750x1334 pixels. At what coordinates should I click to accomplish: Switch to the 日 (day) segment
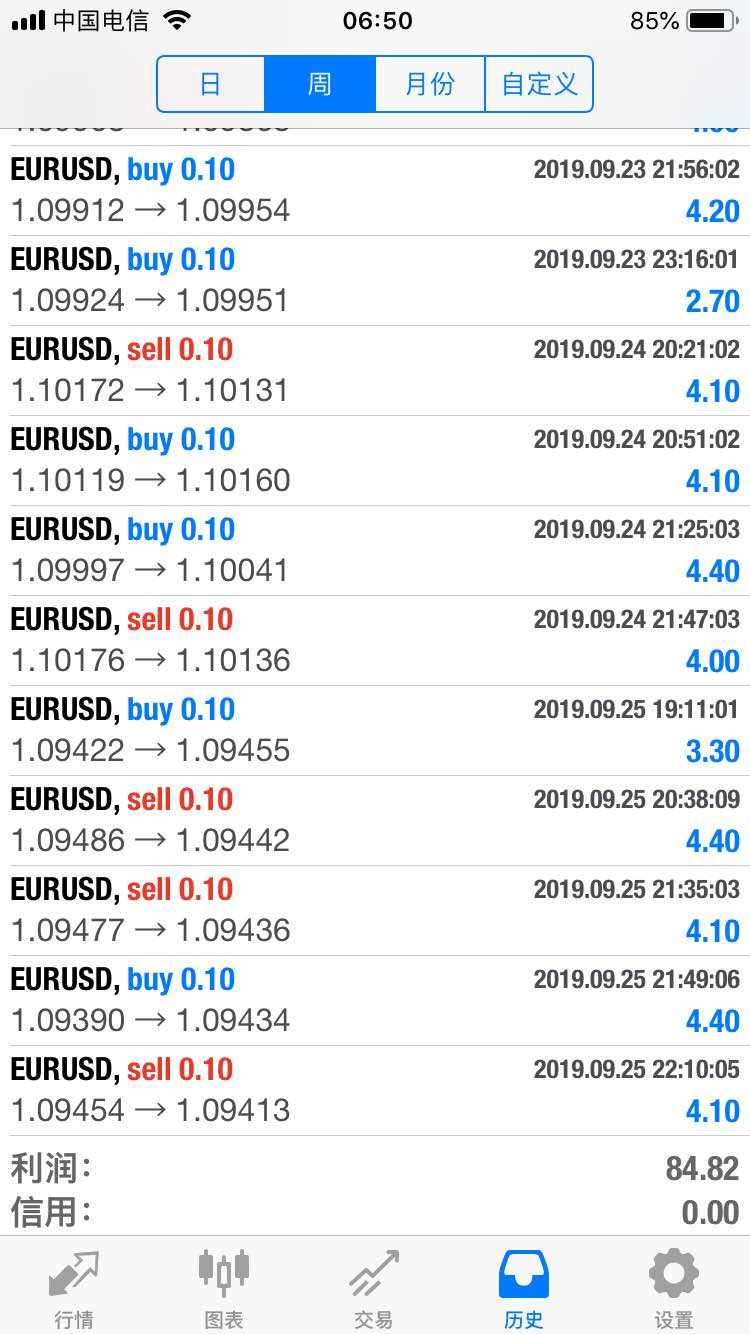tap(211, 84)
